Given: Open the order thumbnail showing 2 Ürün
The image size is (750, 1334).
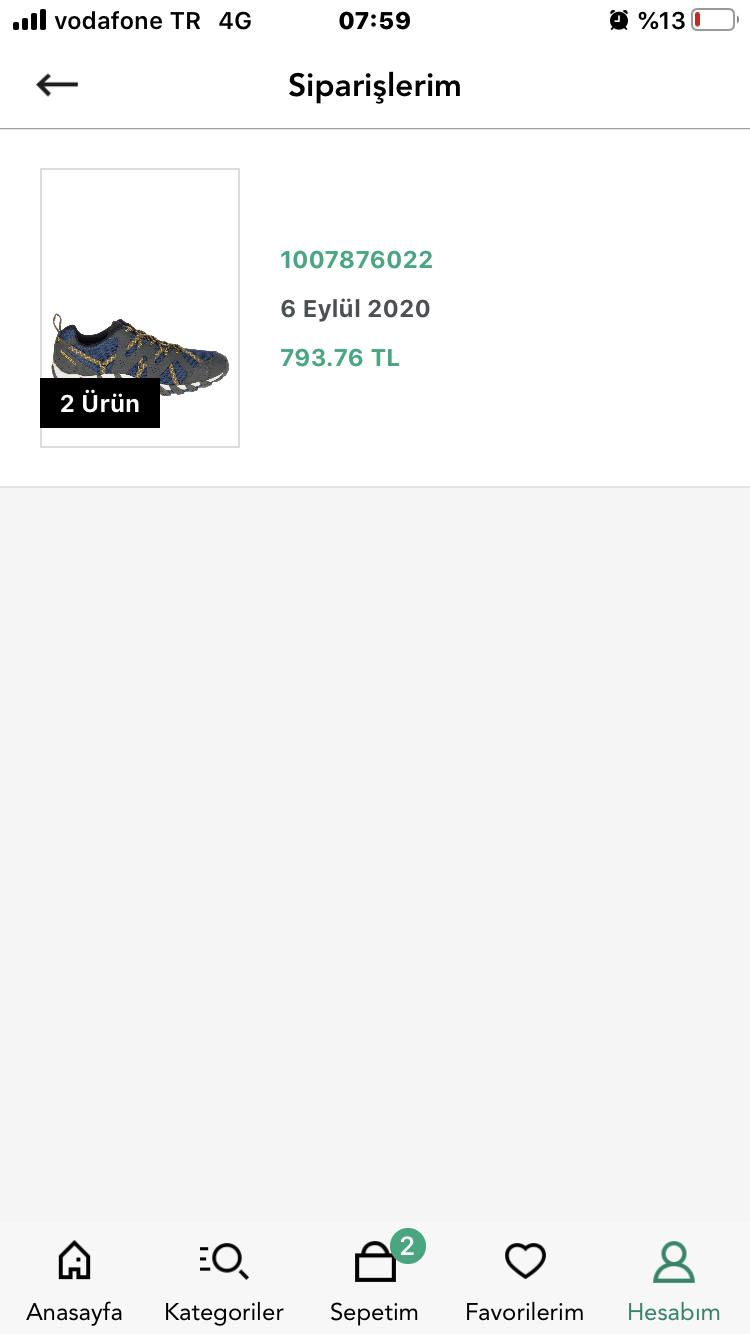Looking at the screenshot, I should 140,308.
